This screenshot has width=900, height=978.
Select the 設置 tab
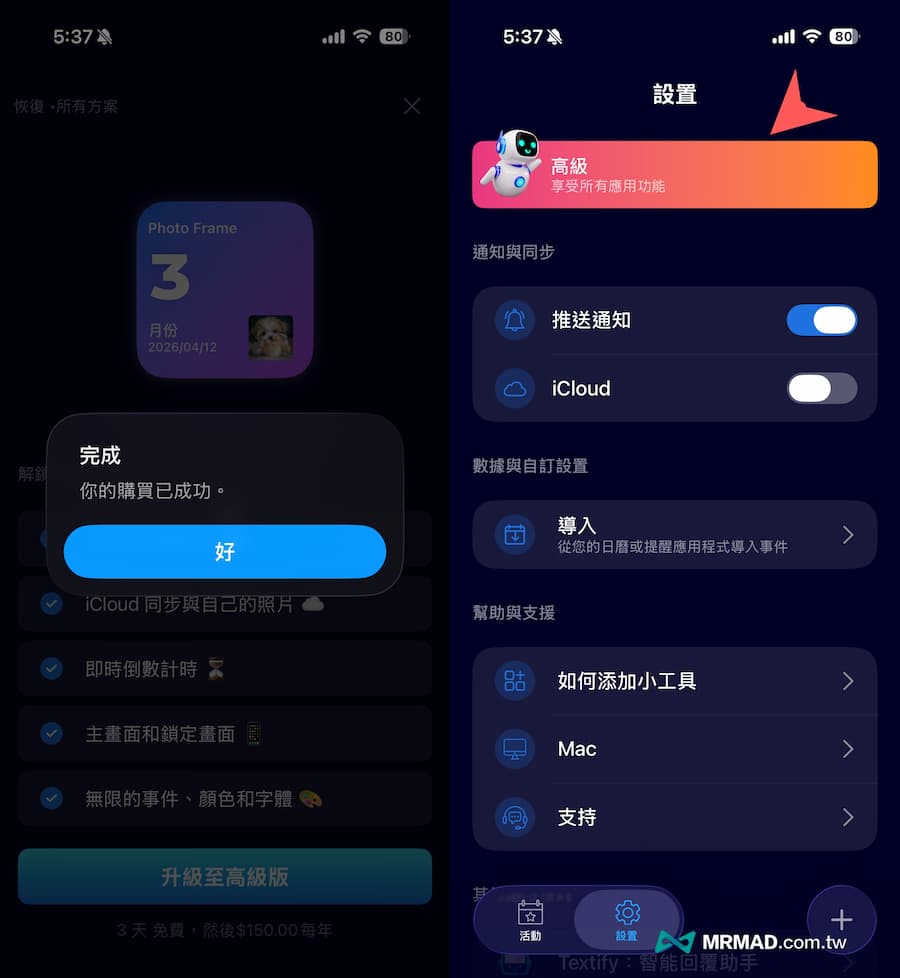pyautogui.click(x=627, y=920)
